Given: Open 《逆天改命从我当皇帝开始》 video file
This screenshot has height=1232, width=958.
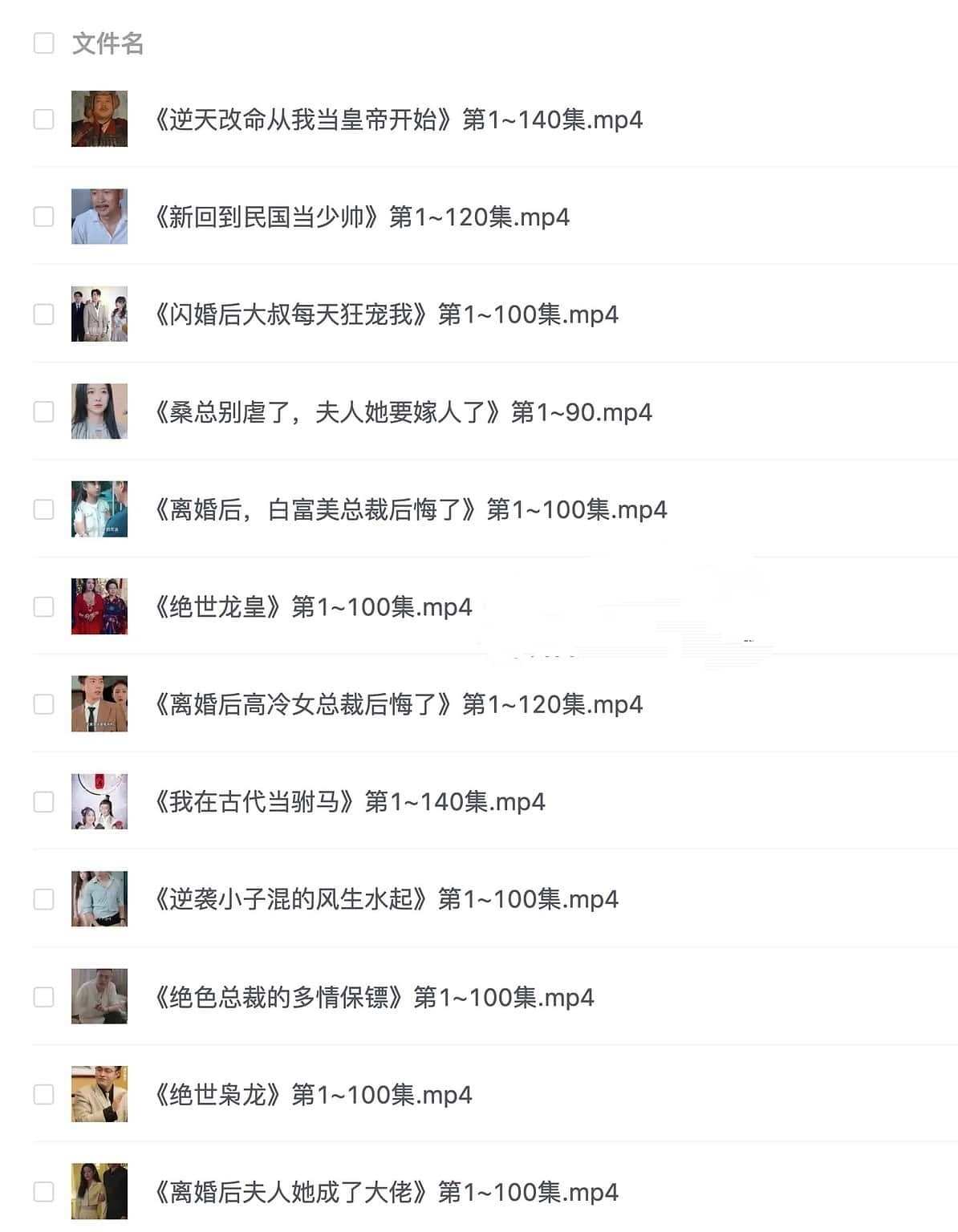Looking at the screenshot, I should coord(398,120).
